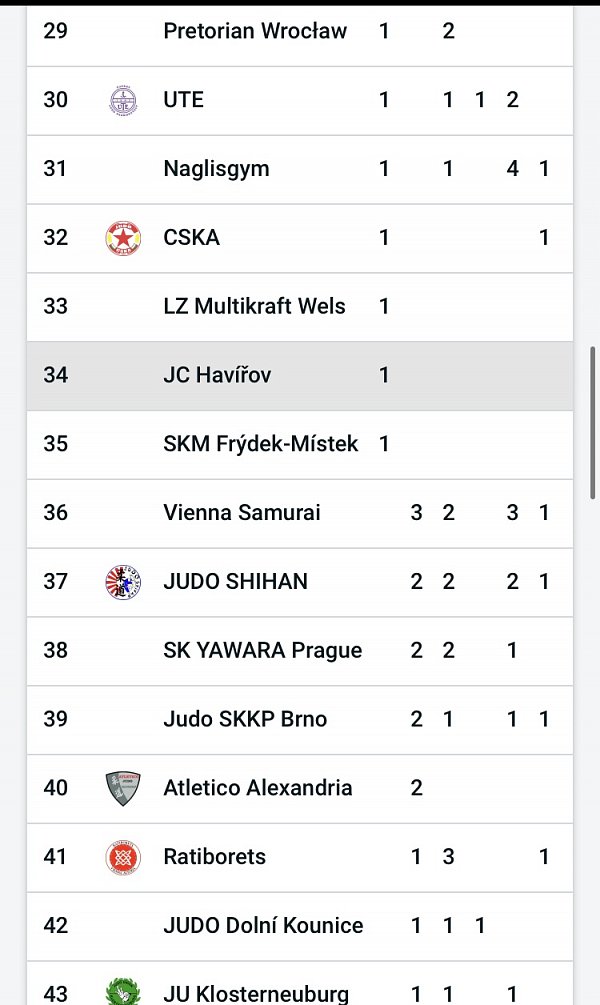Open the Pretorian Wrocław club row
The width and height of the screenshot is (600, 1005).
point(299,35)
